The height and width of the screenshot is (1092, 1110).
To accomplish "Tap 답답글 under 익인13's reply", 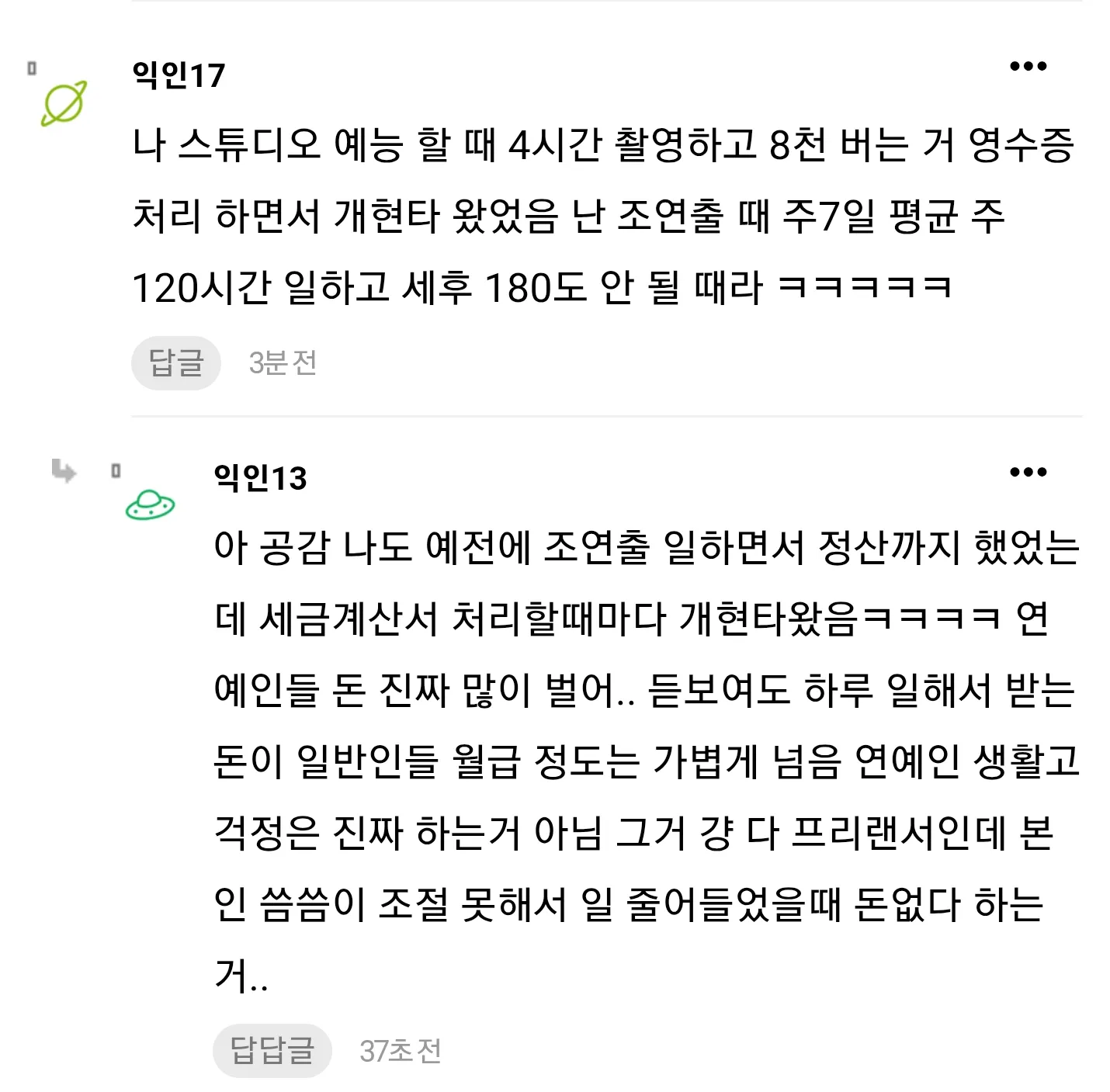I will (272, 1050).
